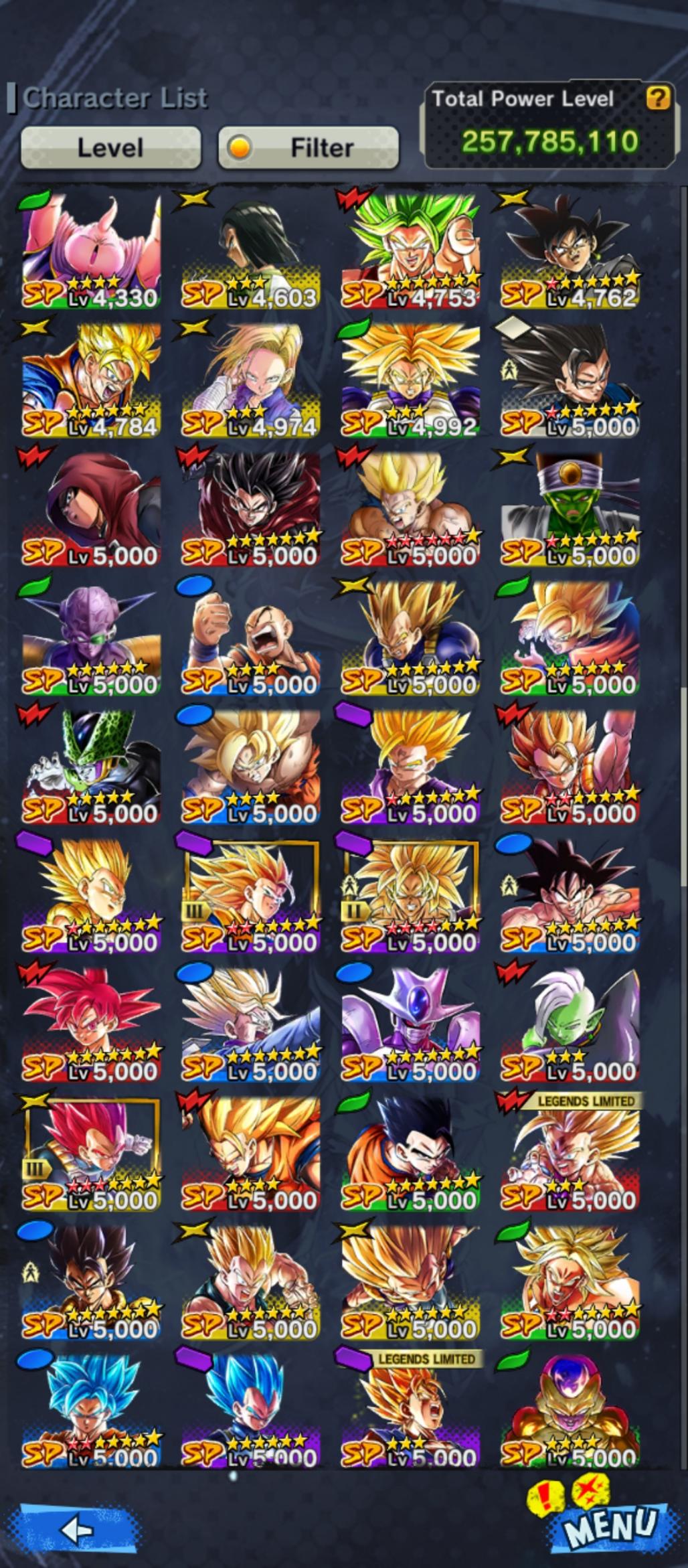Open the red Legends Limited character card

click(570, 1153)
